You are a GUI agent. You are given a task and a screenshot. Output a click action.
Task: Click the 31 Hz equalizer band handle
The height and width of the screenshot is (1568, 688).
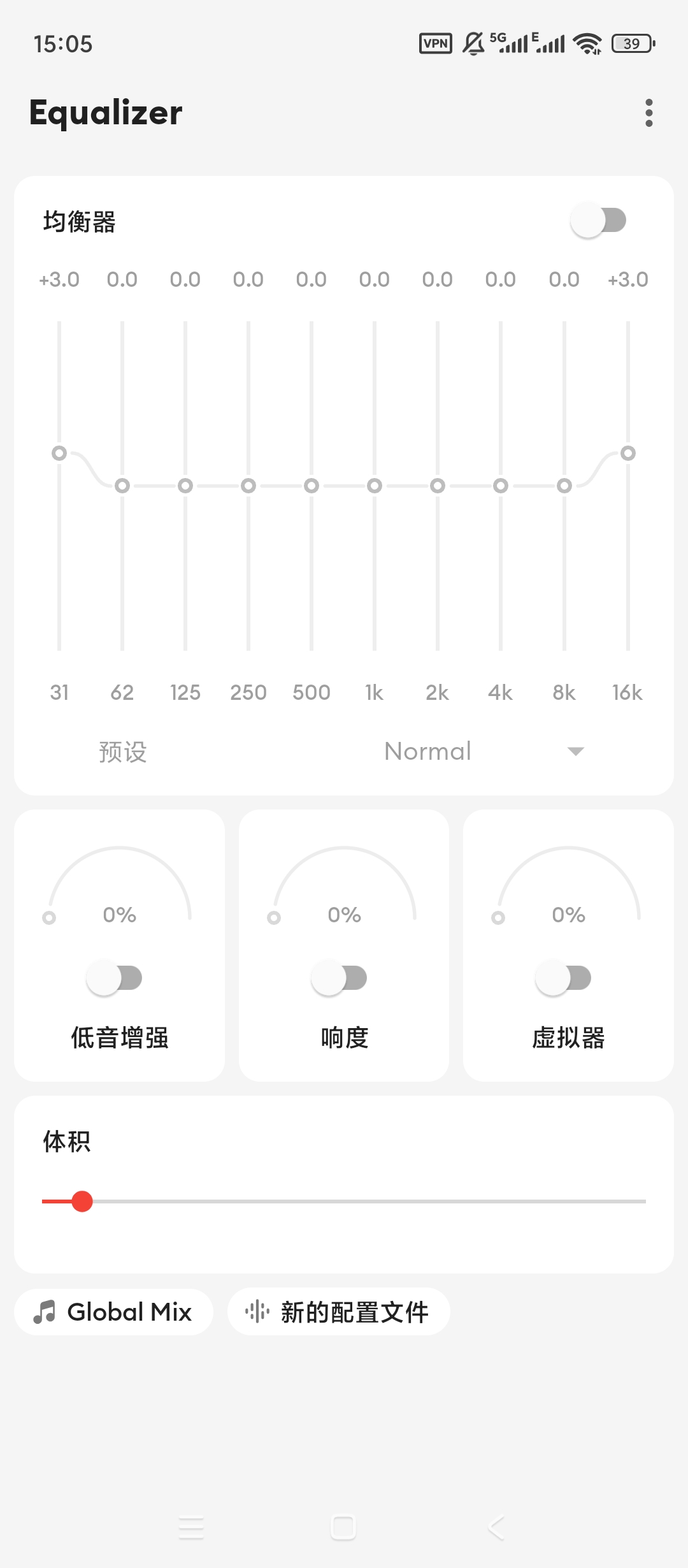tap(60, 454)
